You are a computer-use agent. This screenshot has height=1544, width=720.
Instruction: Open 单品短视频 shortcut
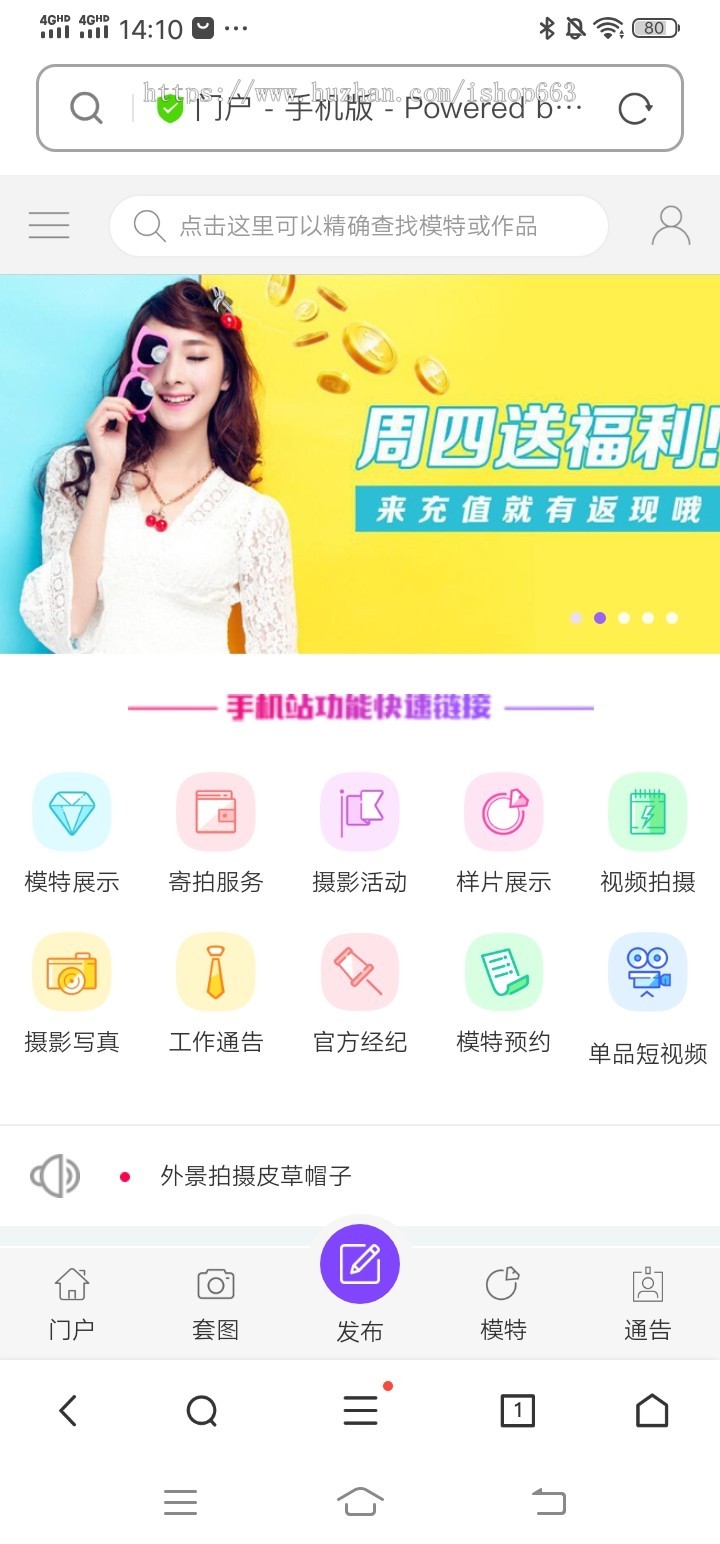point(648,997)
